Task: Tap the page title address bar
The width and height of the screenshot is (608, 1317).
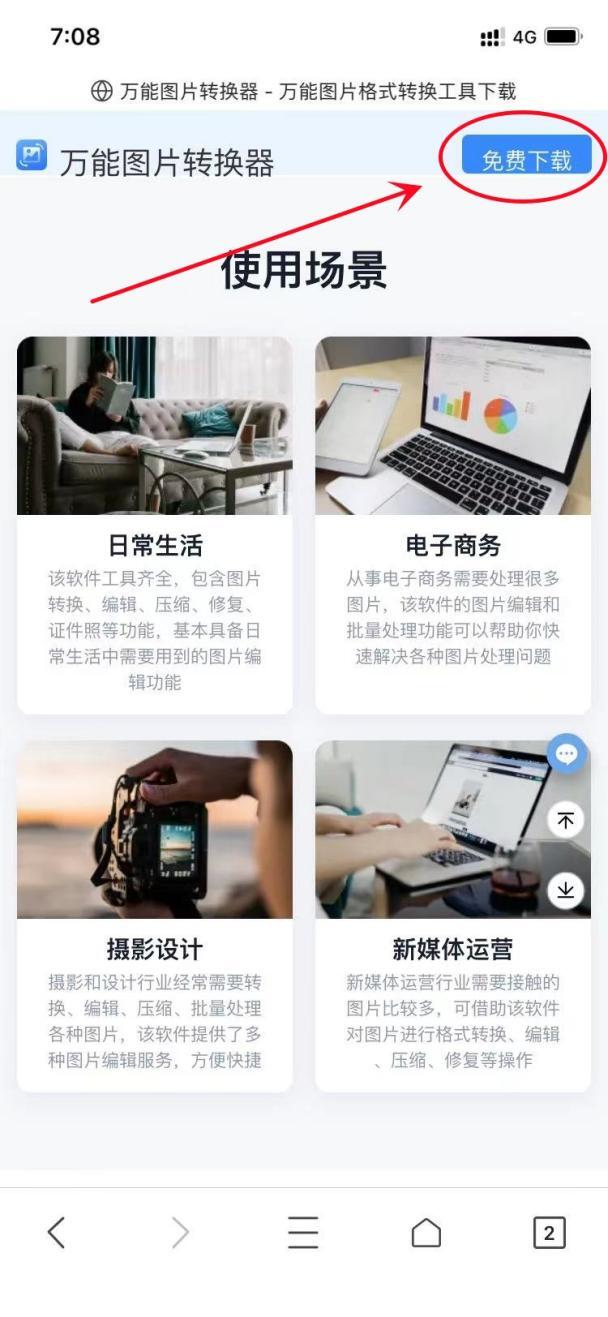Action: pos(303,92)
